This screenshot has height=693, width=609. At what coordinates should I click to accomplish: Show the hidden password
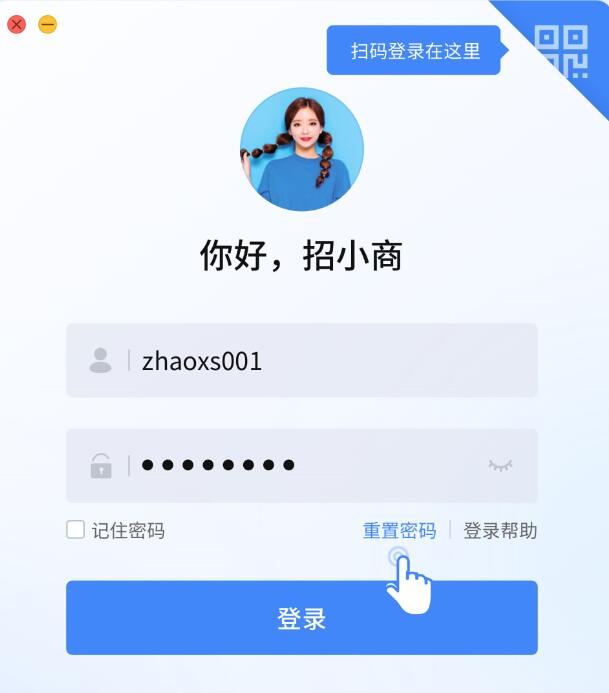point(500,465)
